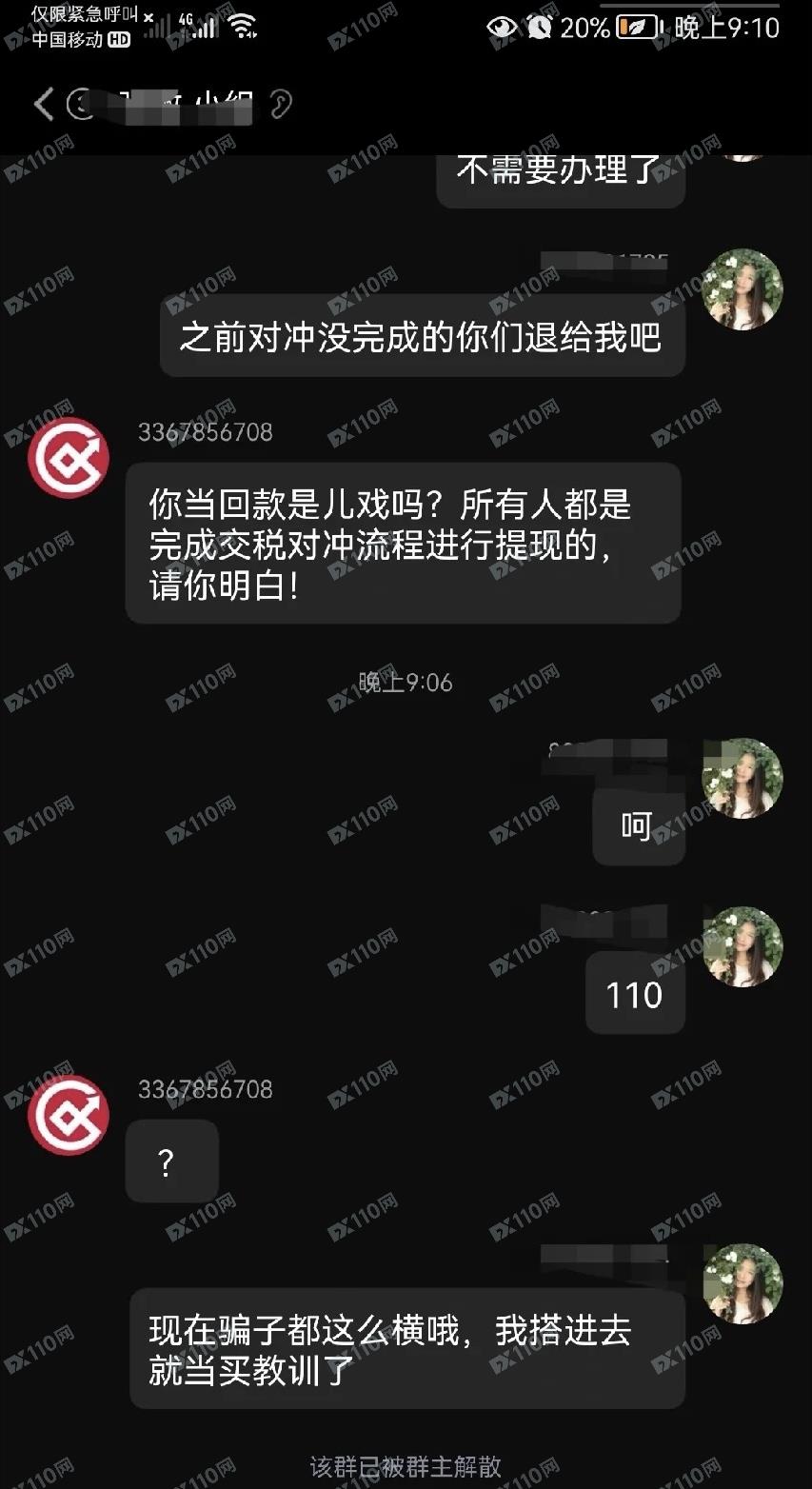Viewport: 812px width, 1489px height.
Task: Open 3367856708's avatar beside the 回款 message
Action: click(68, 458)
